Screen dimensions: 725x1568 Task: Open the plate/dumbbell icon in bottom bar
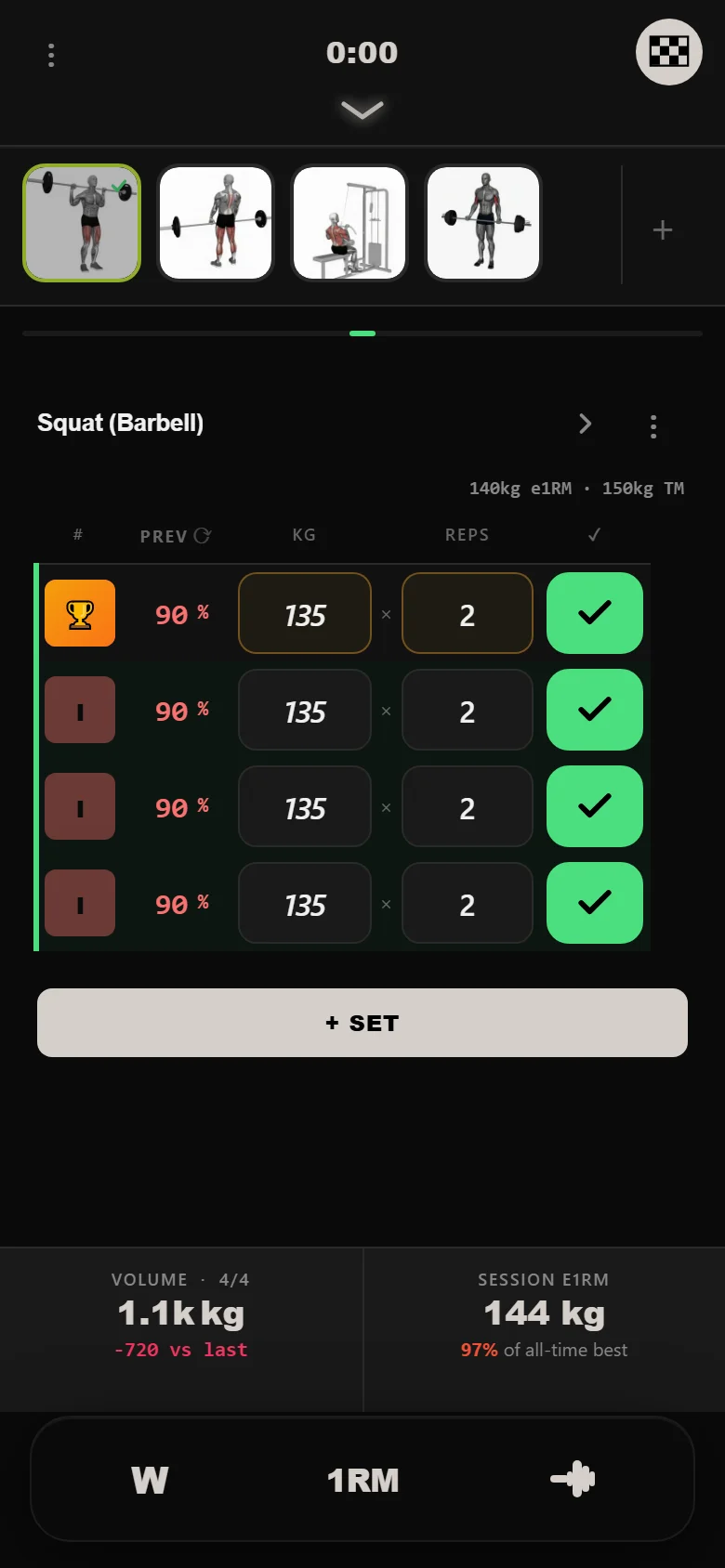[573, 1479]
